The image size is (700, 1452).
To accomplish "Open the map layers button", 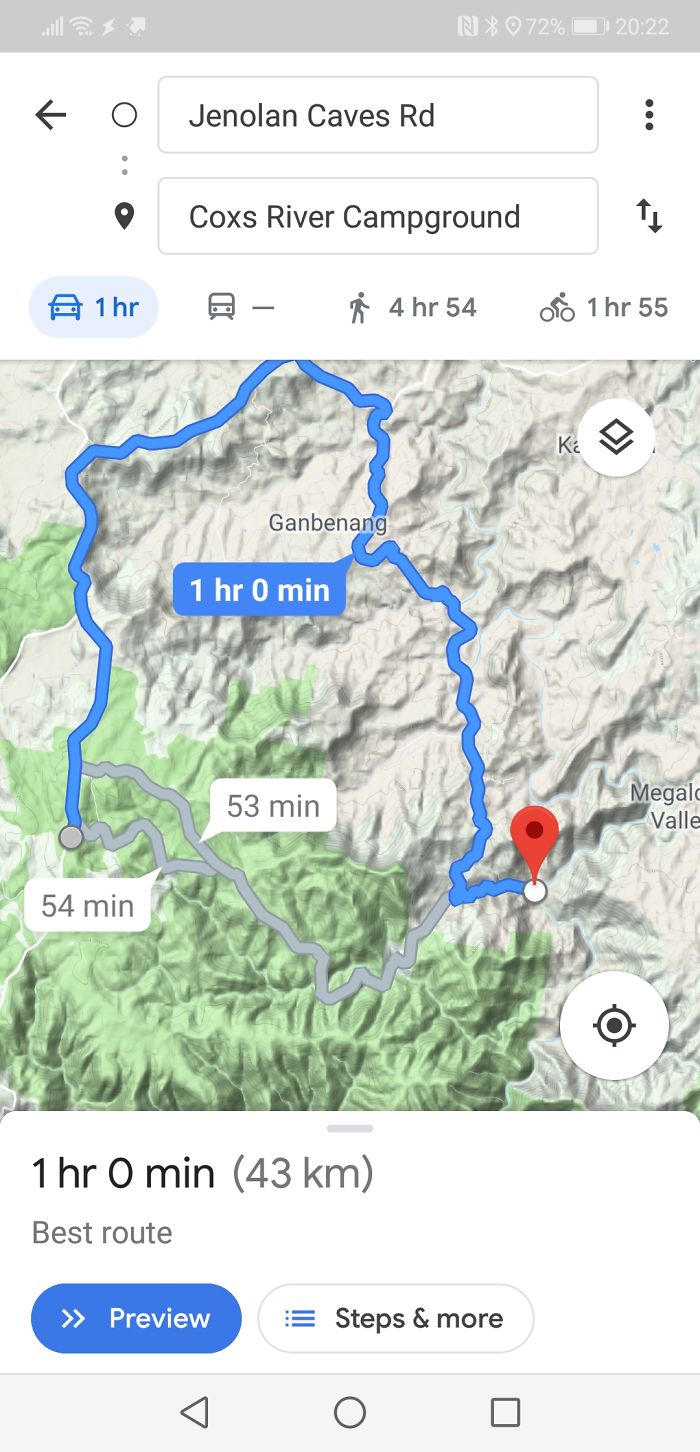I will pyautogui.click(x=616, y=437).
